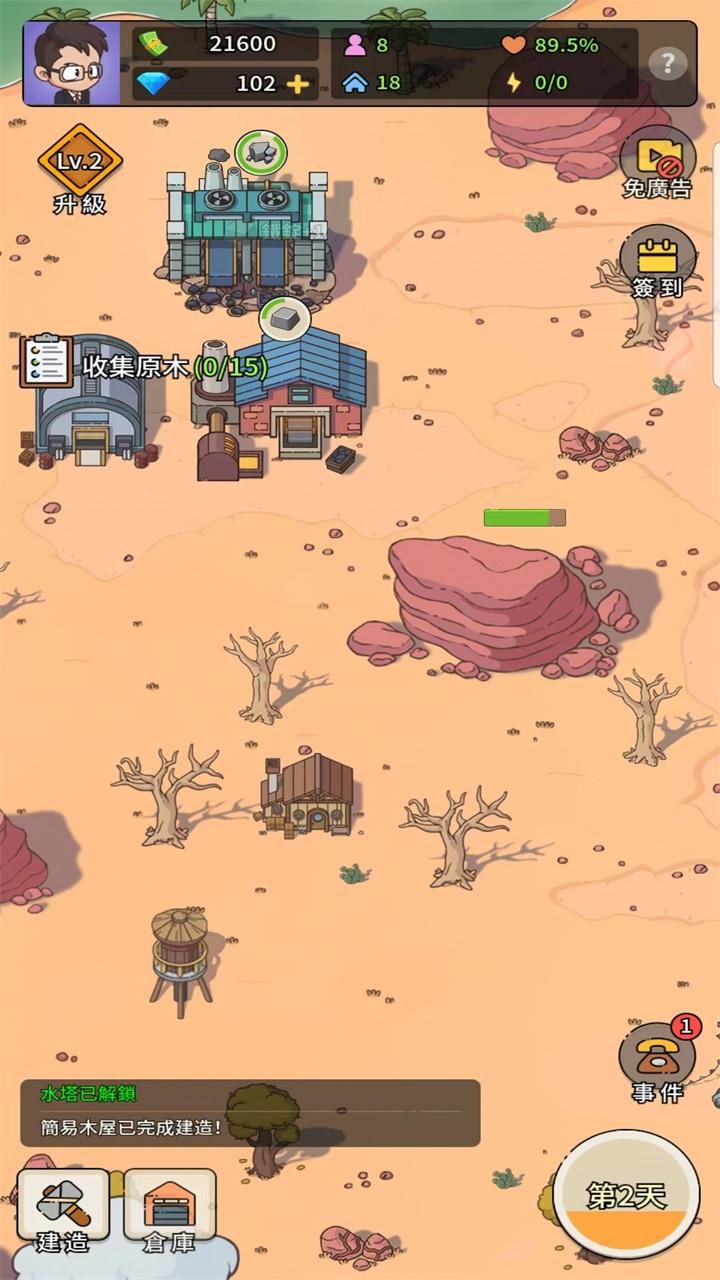This screenshot has height=1280, width=720.
Task: Collect the ore from the factory
Action: (x=261, y=152)
